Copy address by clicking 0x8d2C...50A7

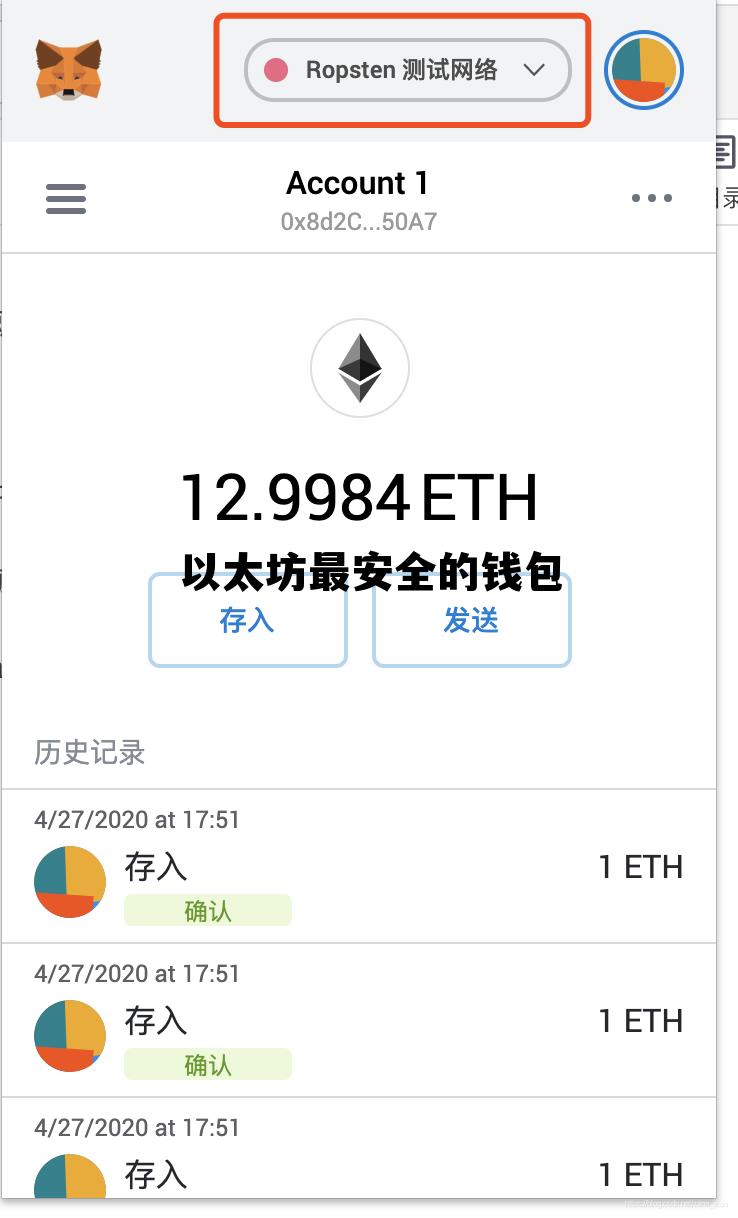point(360,221)
